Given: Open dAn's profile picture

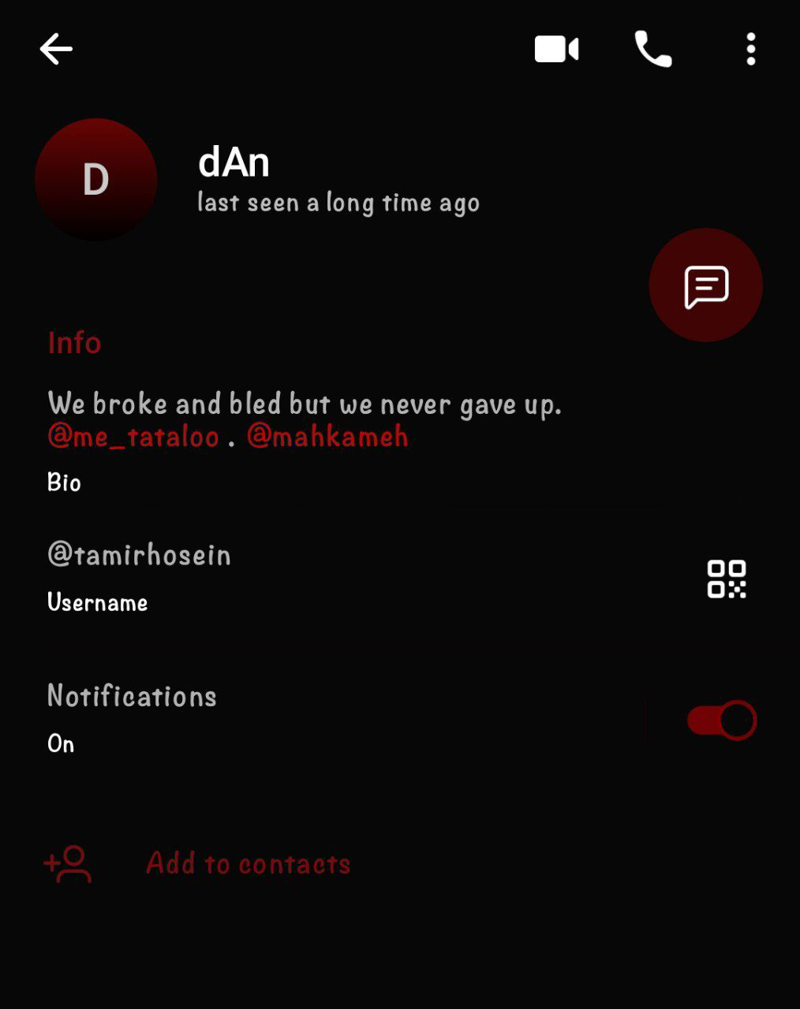Looking at the screenshot, I should (x=96, y=180).
